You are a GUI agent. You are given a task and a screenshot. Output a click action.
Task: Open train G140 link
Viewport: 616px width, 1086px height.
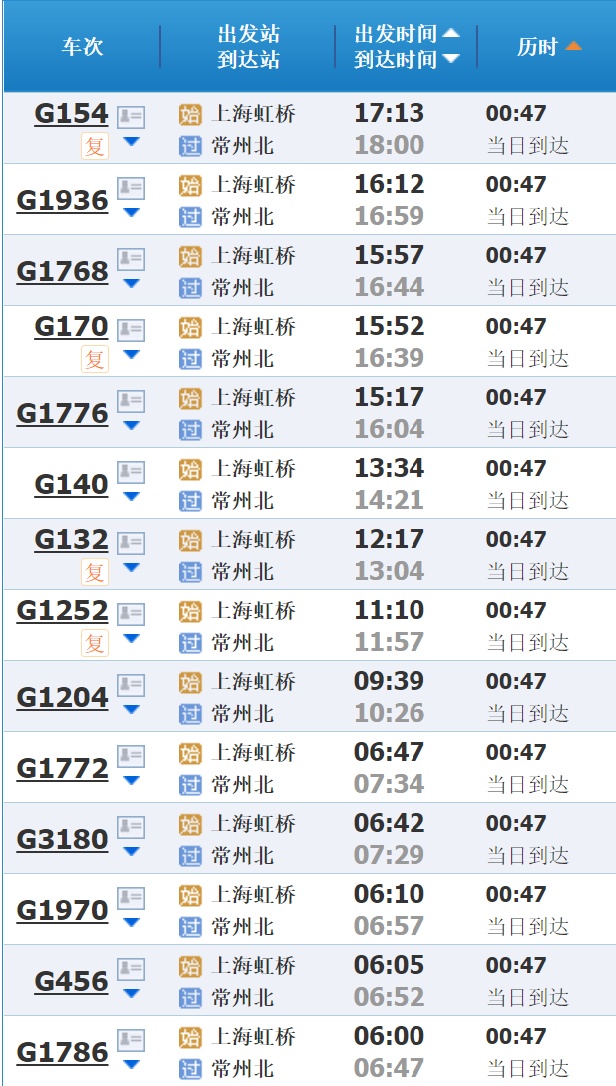[x=71, y=484]
